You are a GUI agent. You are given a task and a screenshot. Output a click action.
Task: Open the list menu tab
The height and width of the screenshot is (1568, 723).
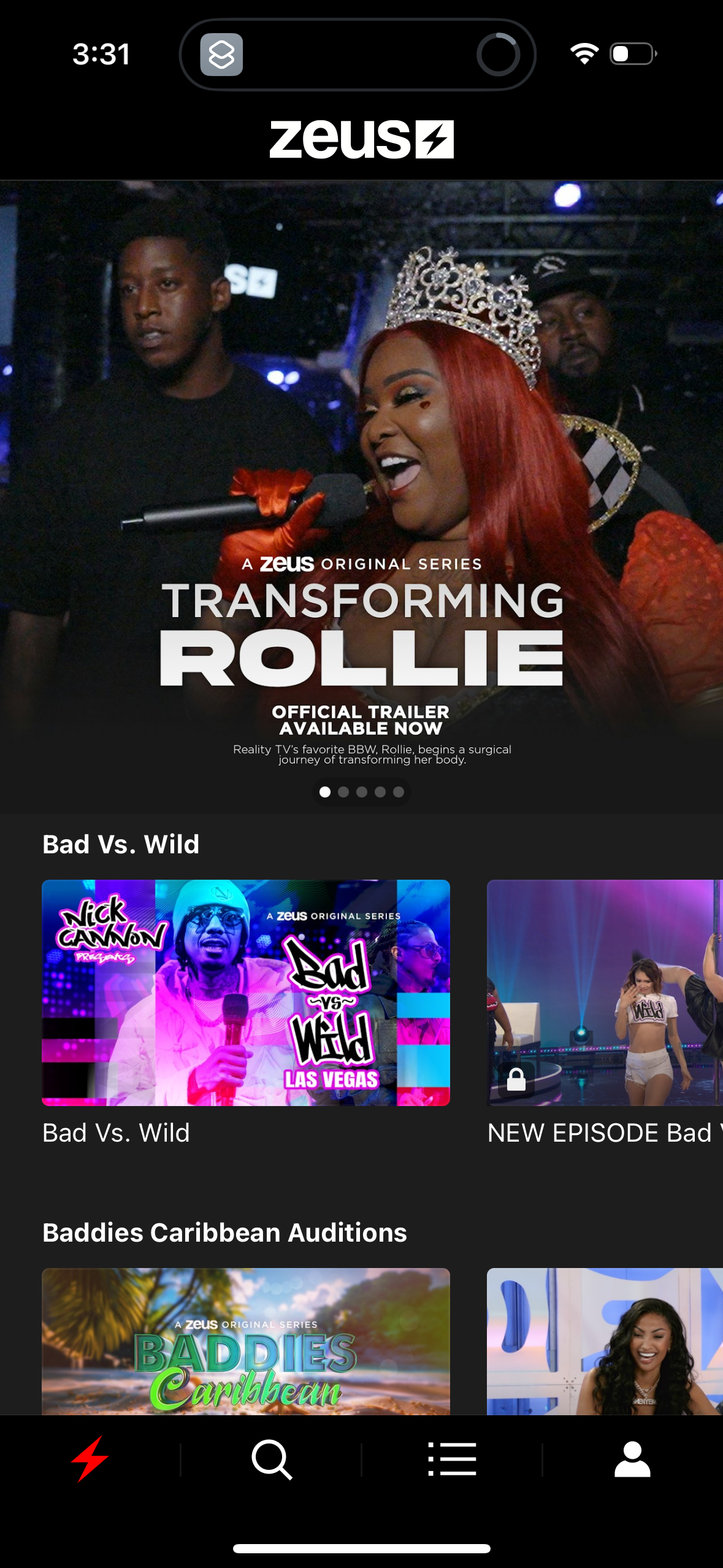(452, 1459)
